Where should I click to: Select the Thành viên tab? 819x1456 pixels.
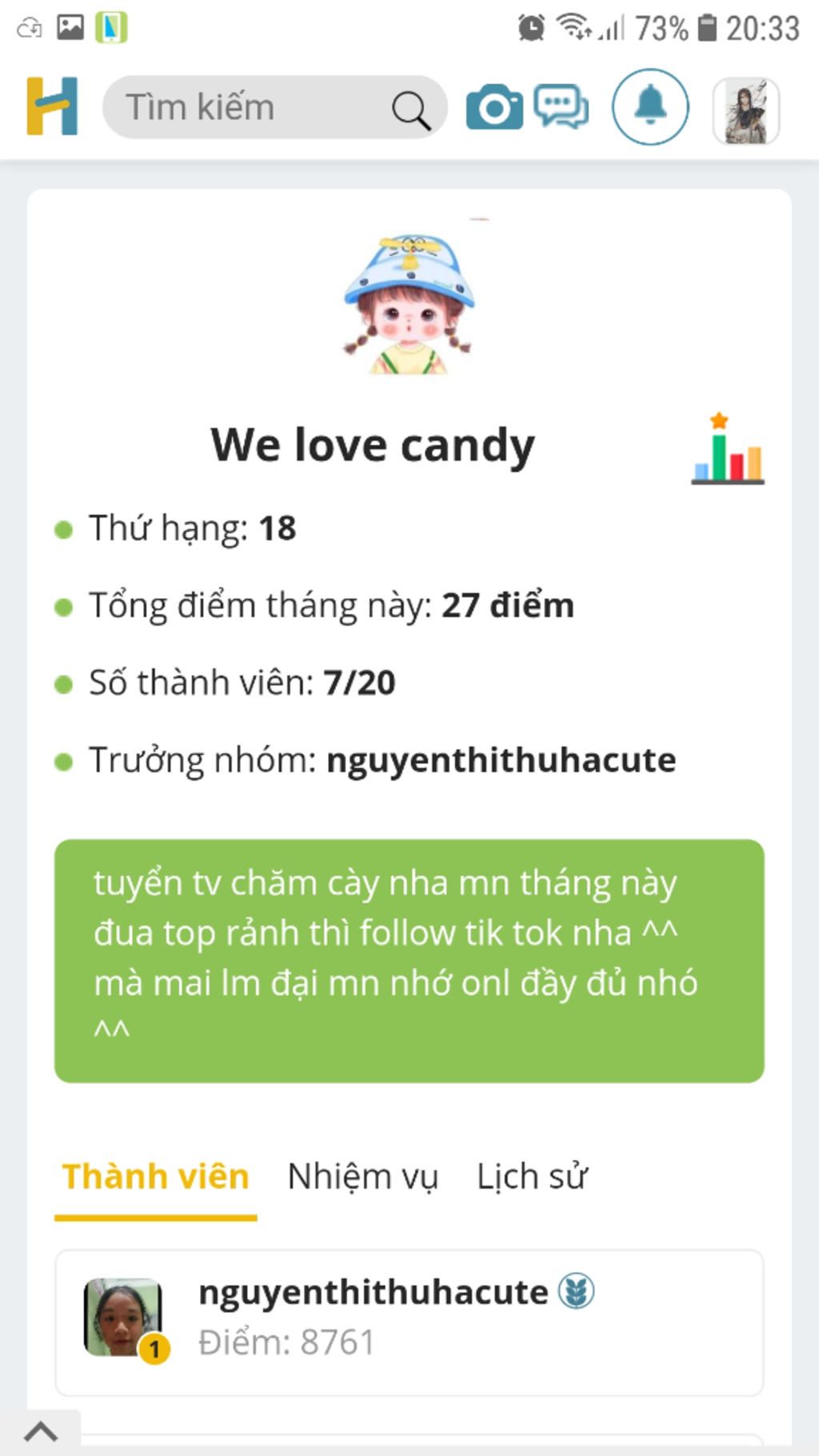(x=156, y=1177)
